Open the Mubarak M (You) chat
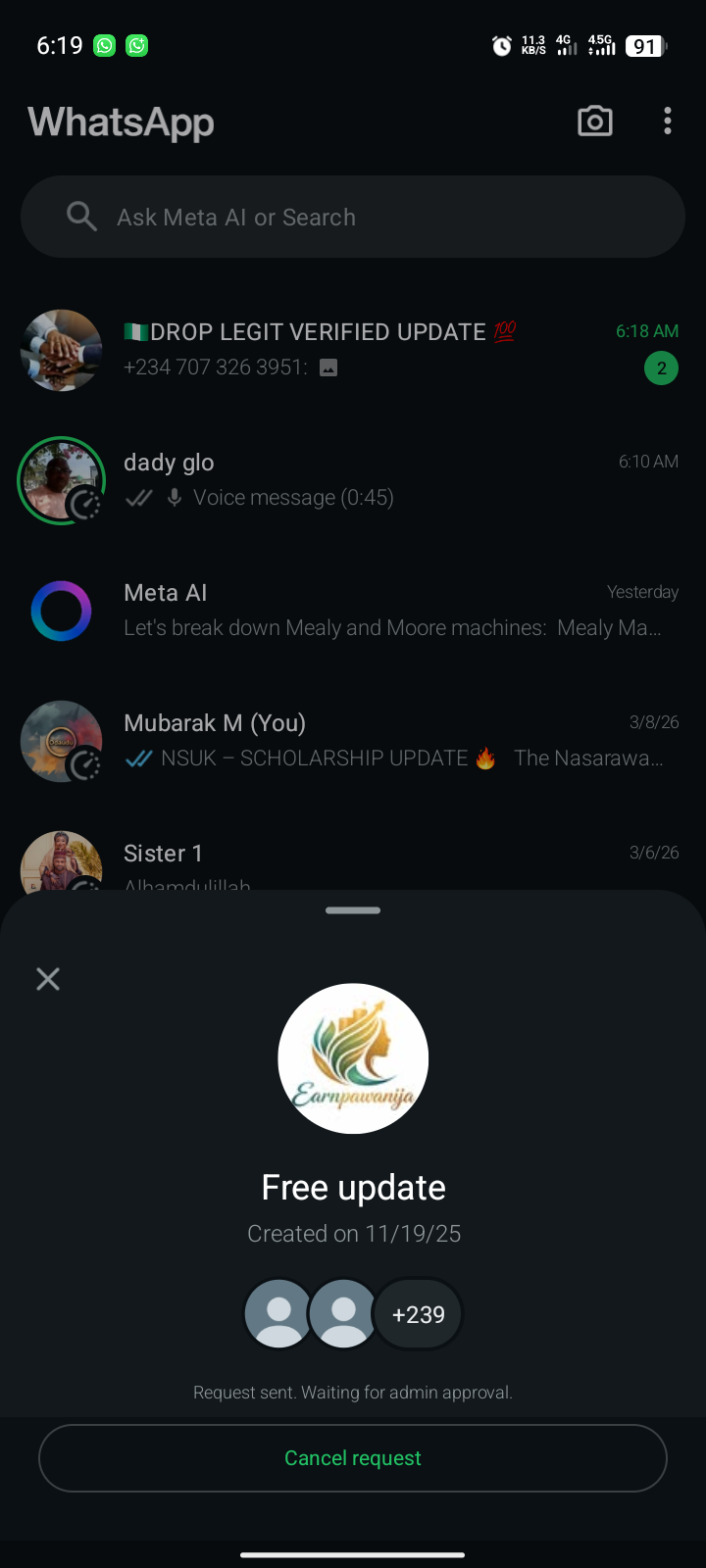This screenshot has height=1568, width=706. pyautogui.click(x=392, y=741)
